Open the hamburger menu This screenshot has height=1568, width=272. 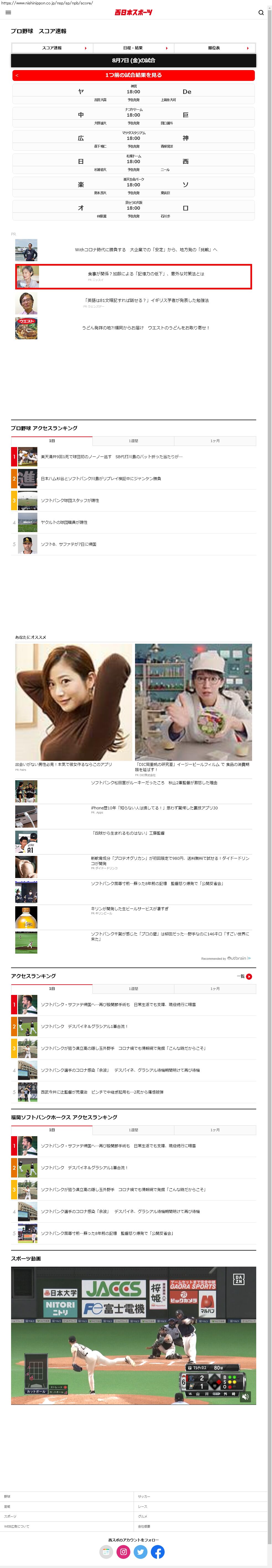coord(8,12)
